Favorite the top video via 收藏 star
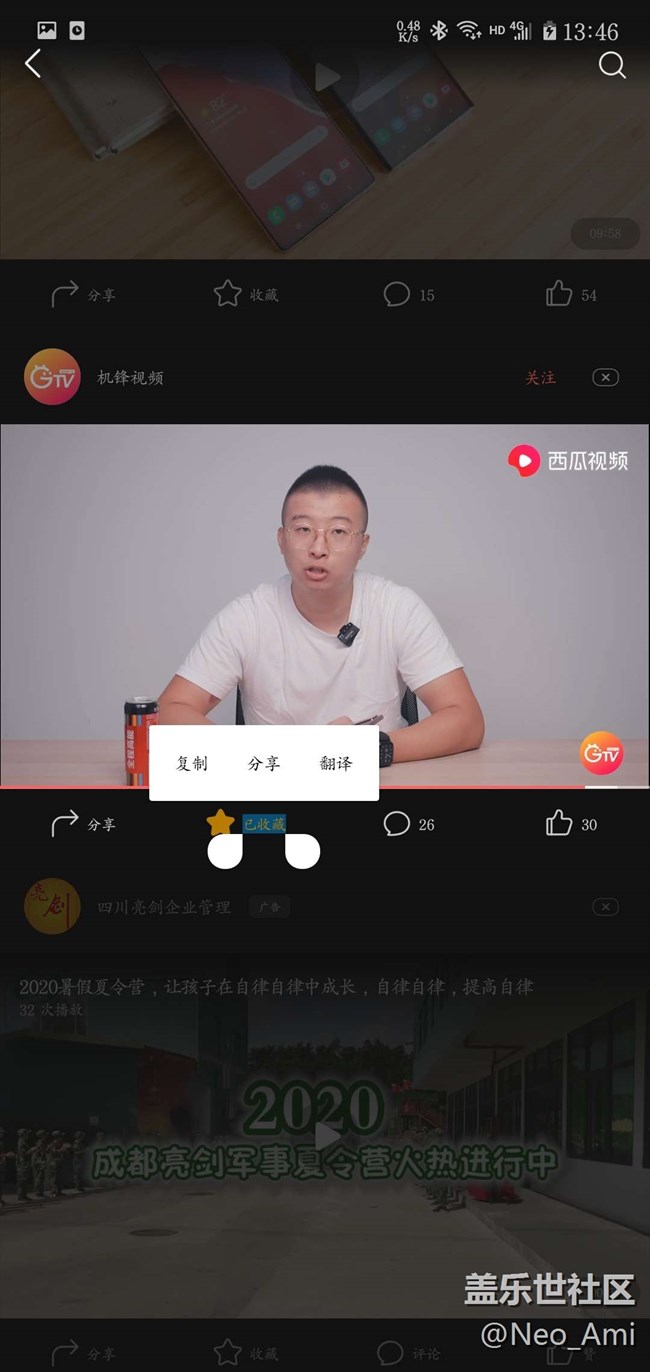Screen dimensions: 650x1372 pos(245,294)
